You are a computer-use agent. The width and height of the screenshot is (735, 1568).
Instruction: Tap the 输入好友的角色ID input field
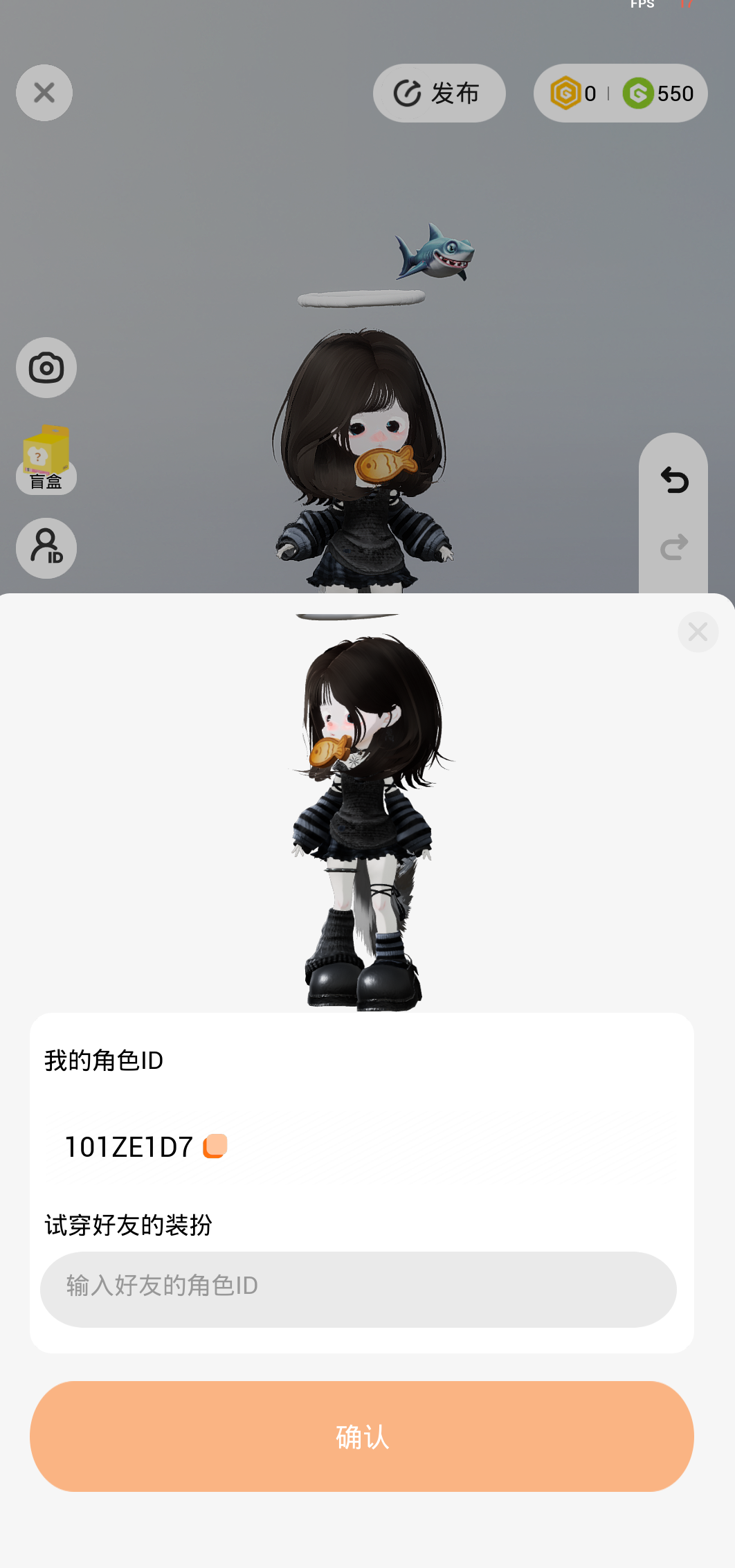(358, 1288)
